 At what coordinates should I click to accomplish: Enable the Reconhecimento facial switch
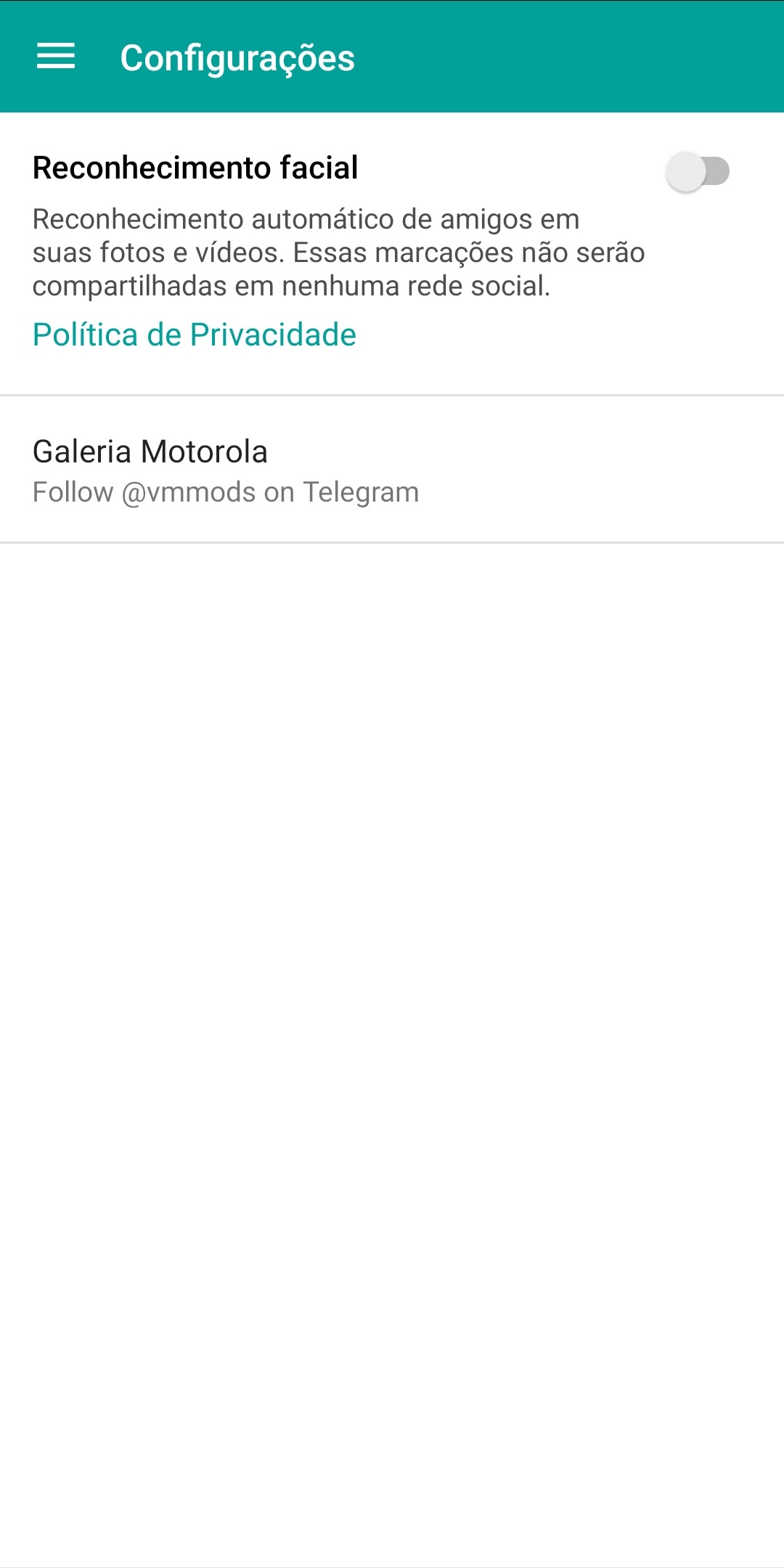[697, 172]
